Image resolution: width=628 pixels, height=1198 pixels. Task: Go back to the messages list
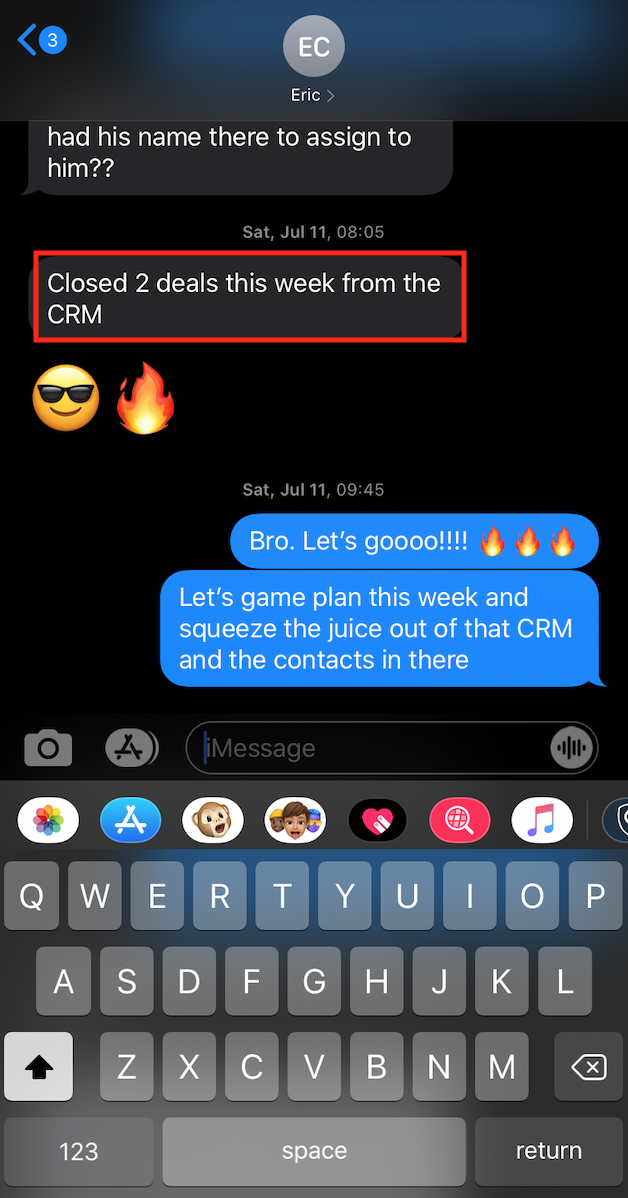[40, 41]
